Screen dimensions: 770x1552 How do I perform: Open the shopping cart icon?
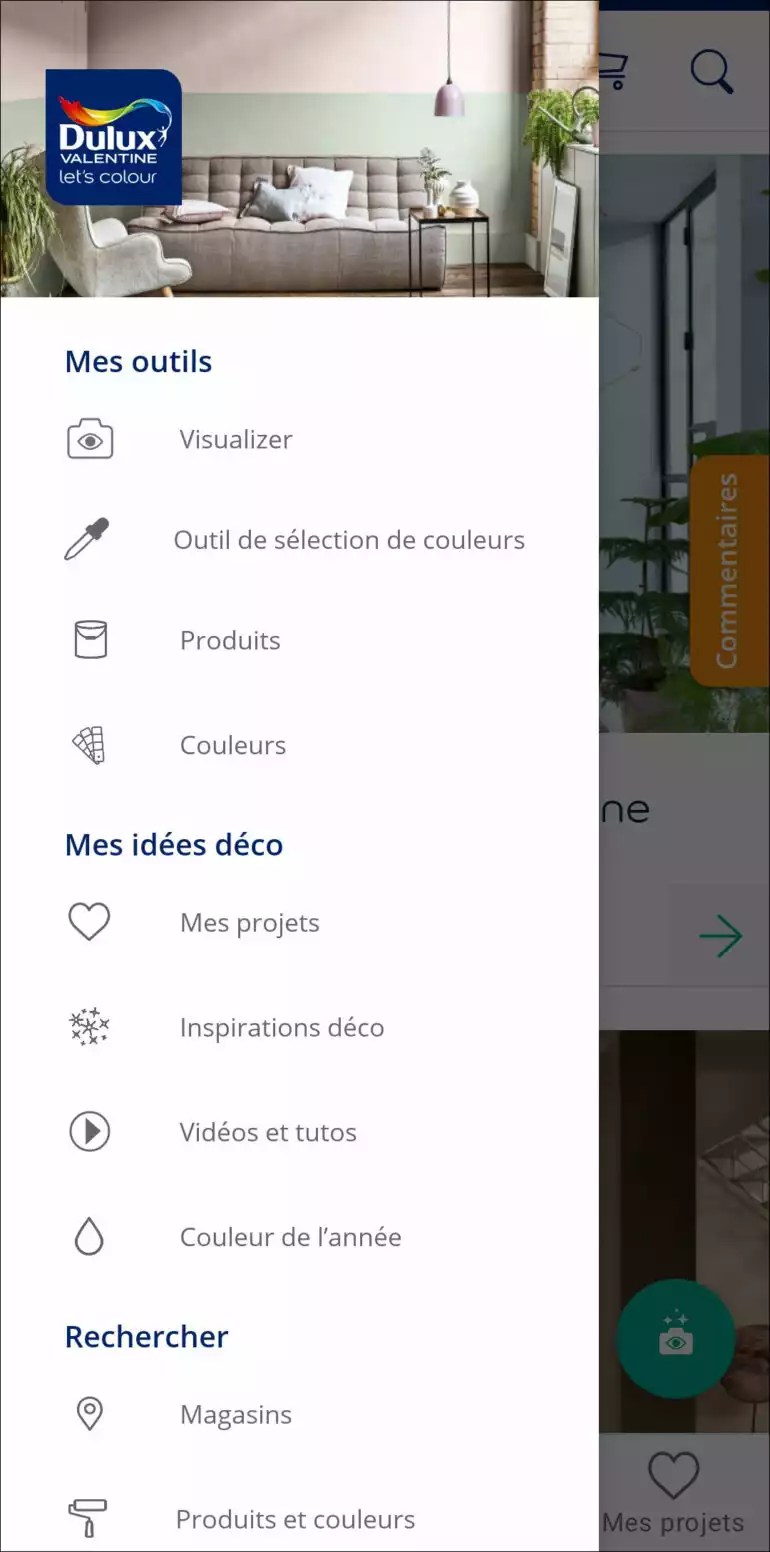tap(614, 68)
